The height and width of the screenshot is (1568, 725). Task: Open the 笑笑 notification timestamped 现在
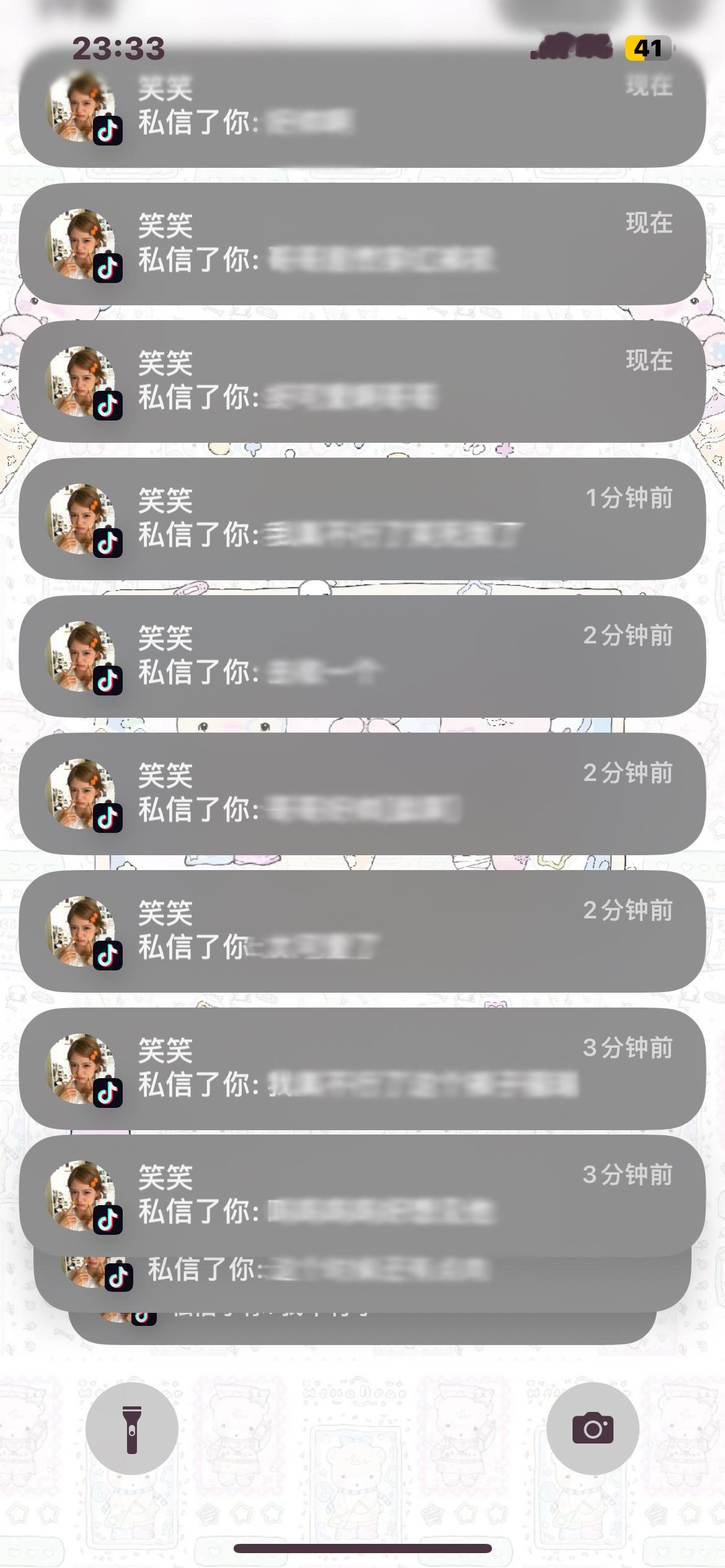(x=362, y=242)
